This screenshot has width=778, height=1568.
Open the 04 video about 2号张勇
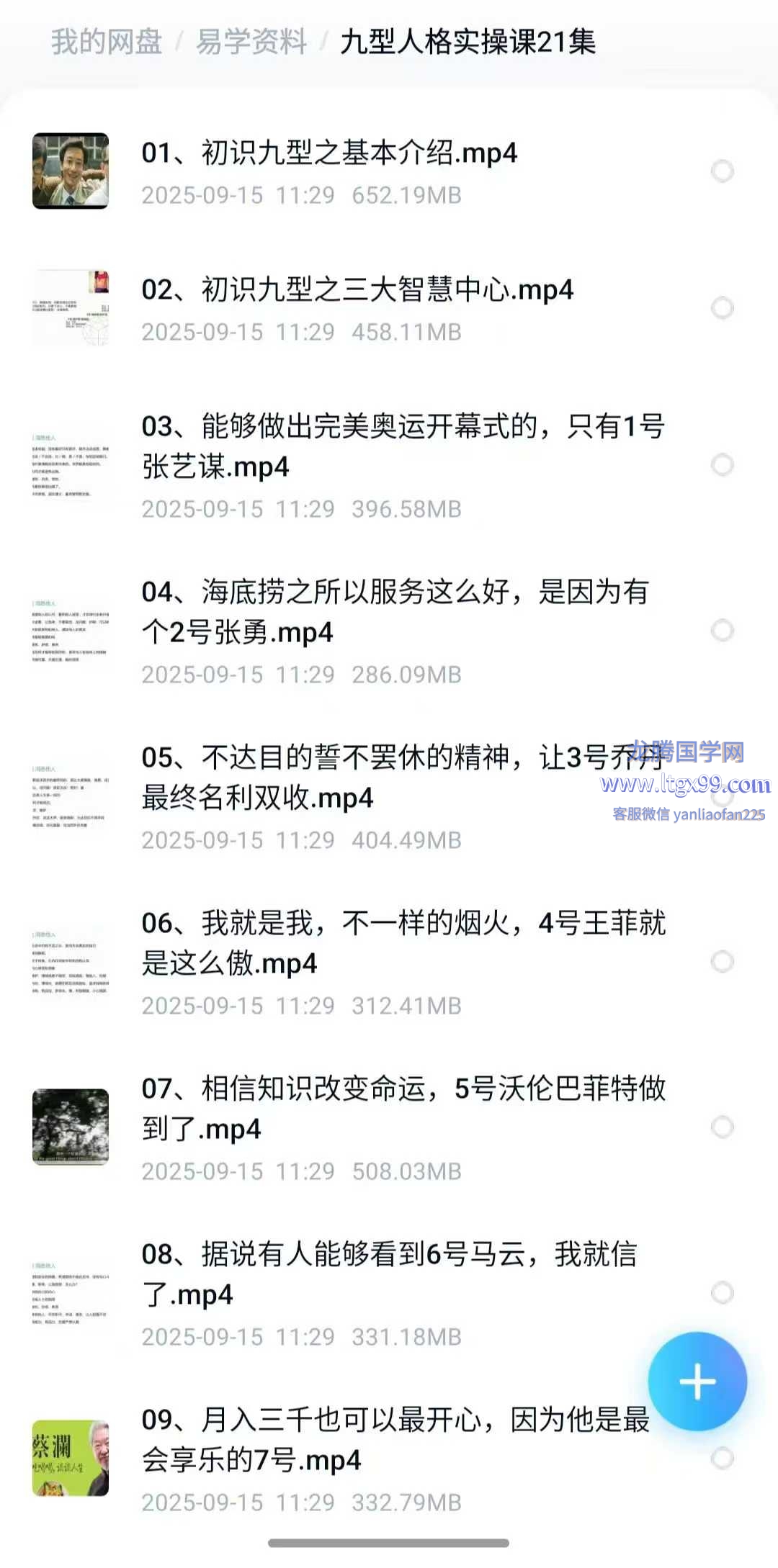click(x=395, y=612)
